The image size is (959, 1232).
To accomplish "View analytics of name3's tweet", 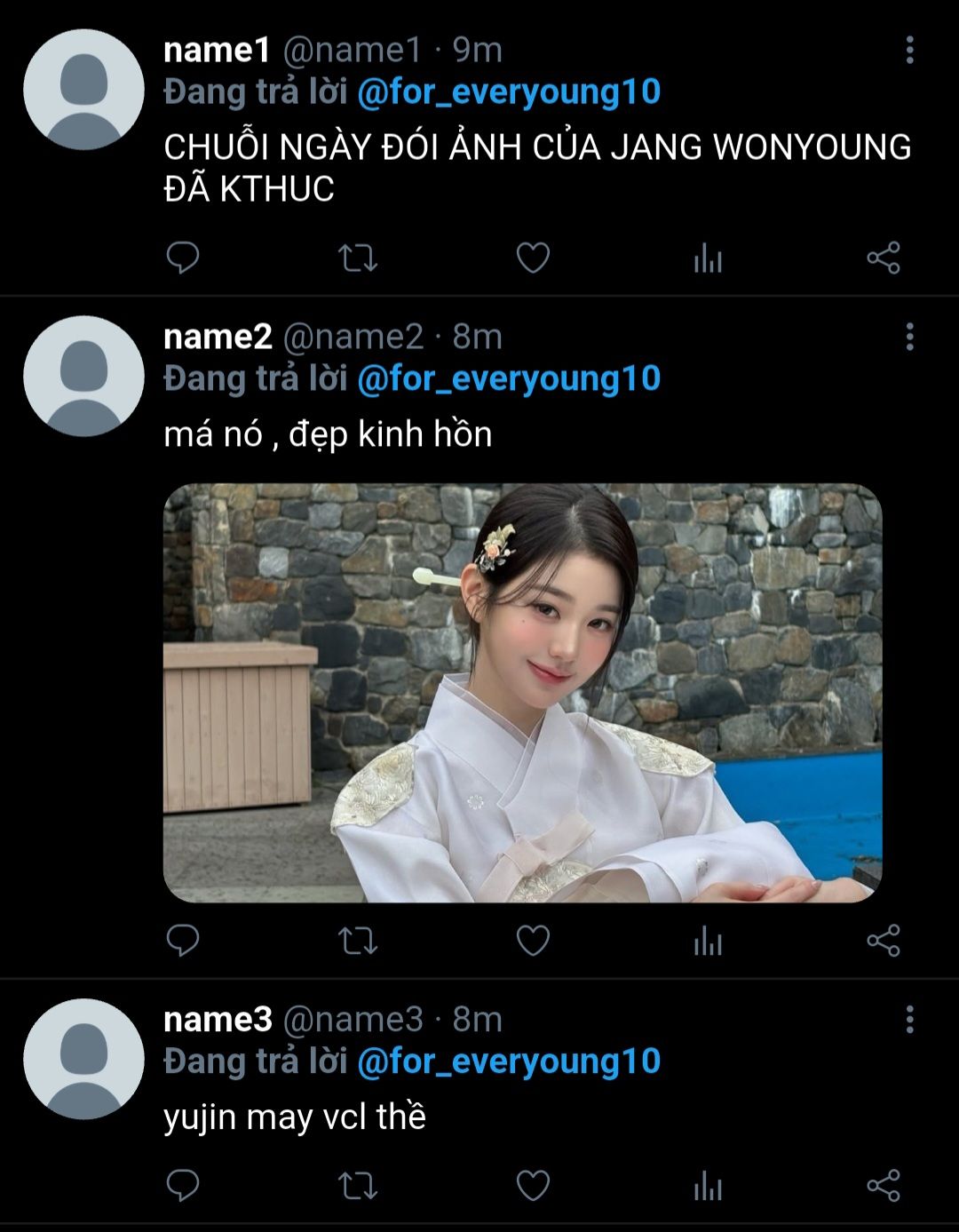I will 708,1186.
